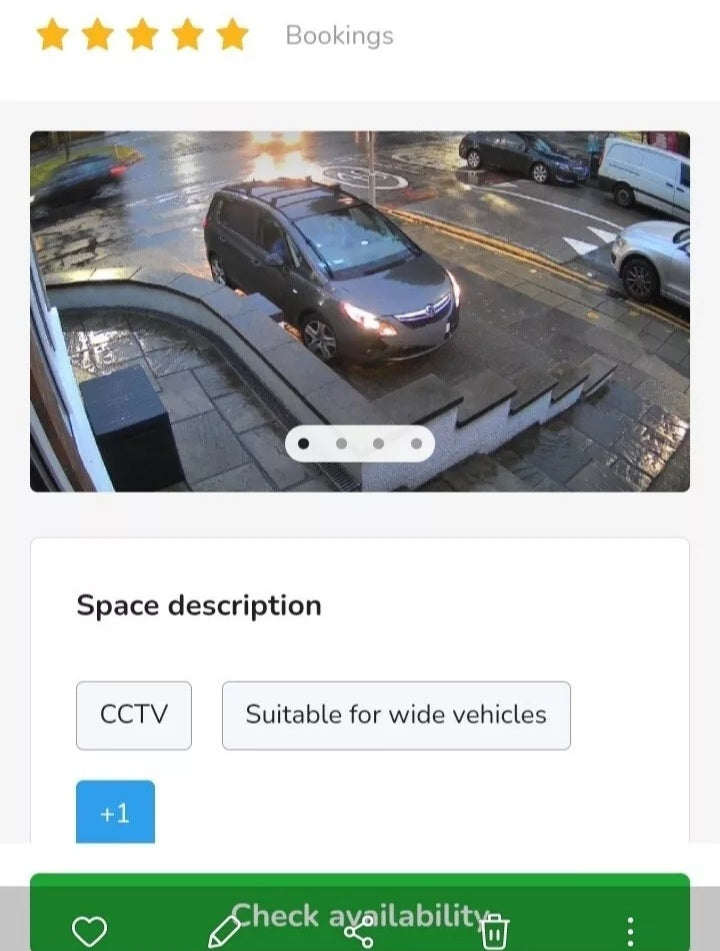720x951 pixels.
Task: Tap the photo carousel page indicator
Action: pyautogui.click(x=359, y=443)
